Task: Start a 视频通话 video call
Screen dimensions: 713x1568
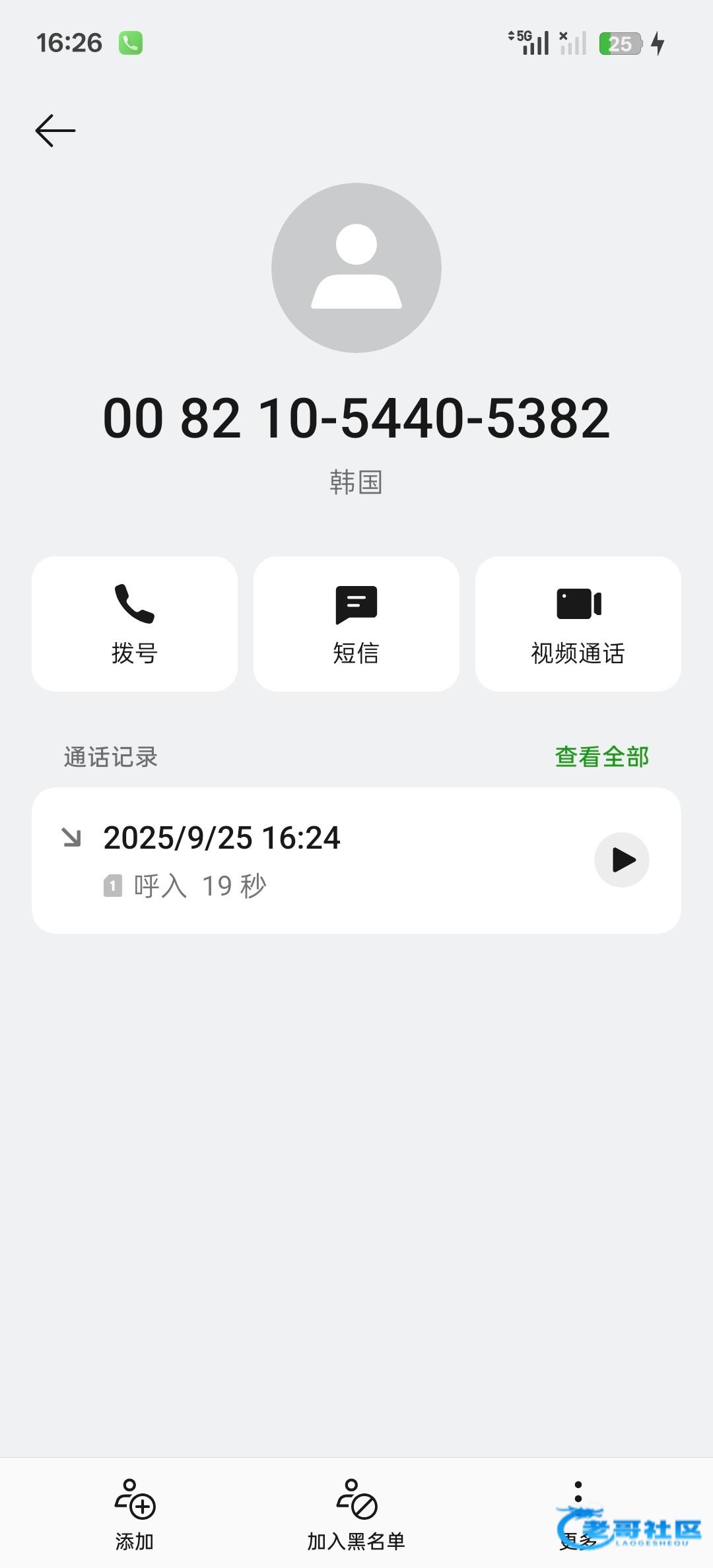Action: pyautogui.click(x=578, y=624)
